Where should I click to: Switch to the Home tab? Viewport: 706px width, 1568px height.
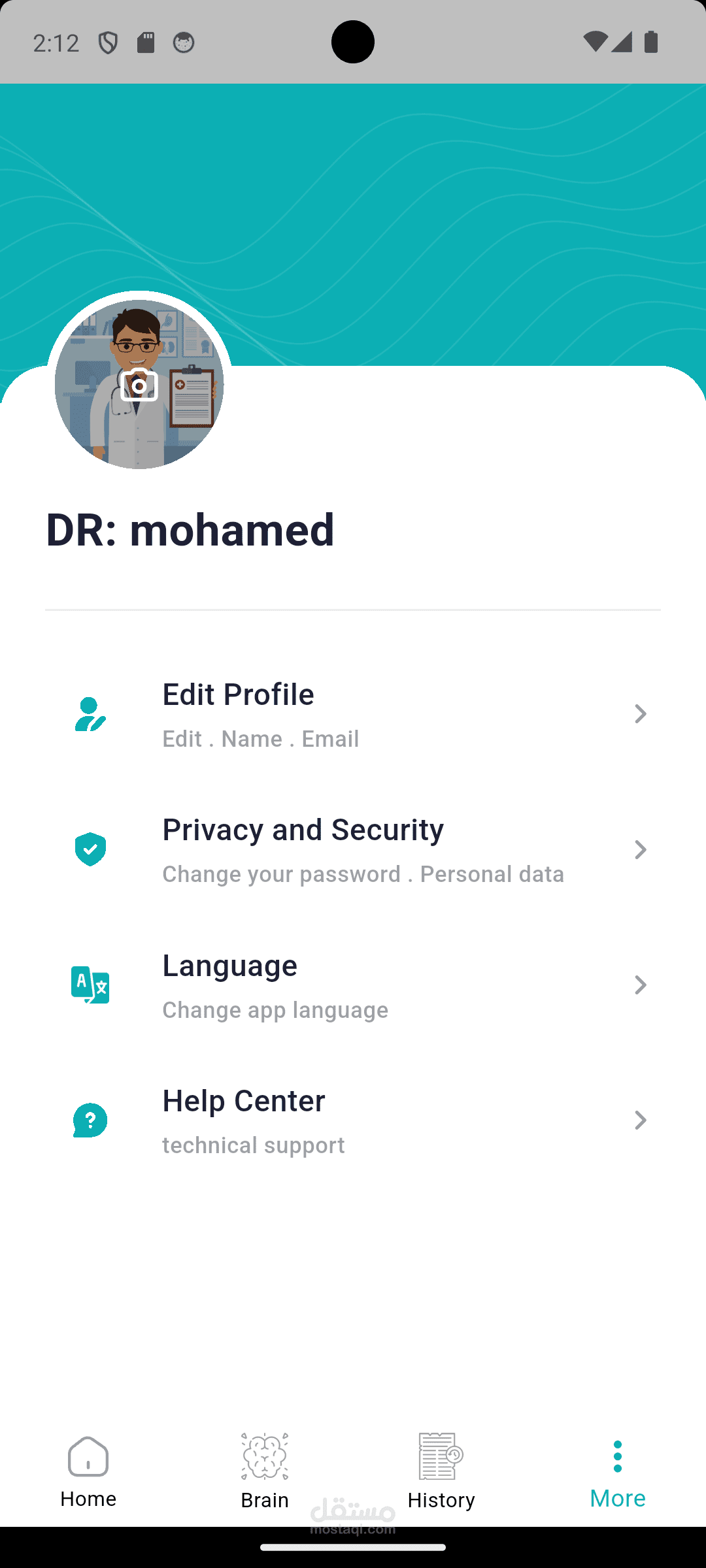coord(88,1471)
